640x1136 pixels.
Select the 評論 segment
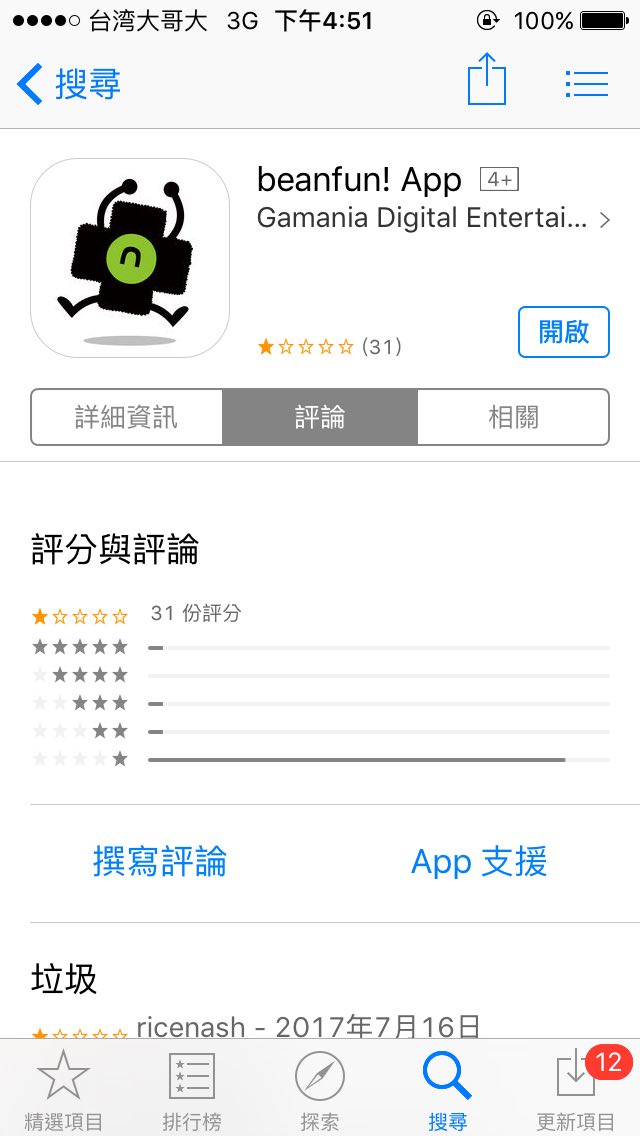coord(320,416)
